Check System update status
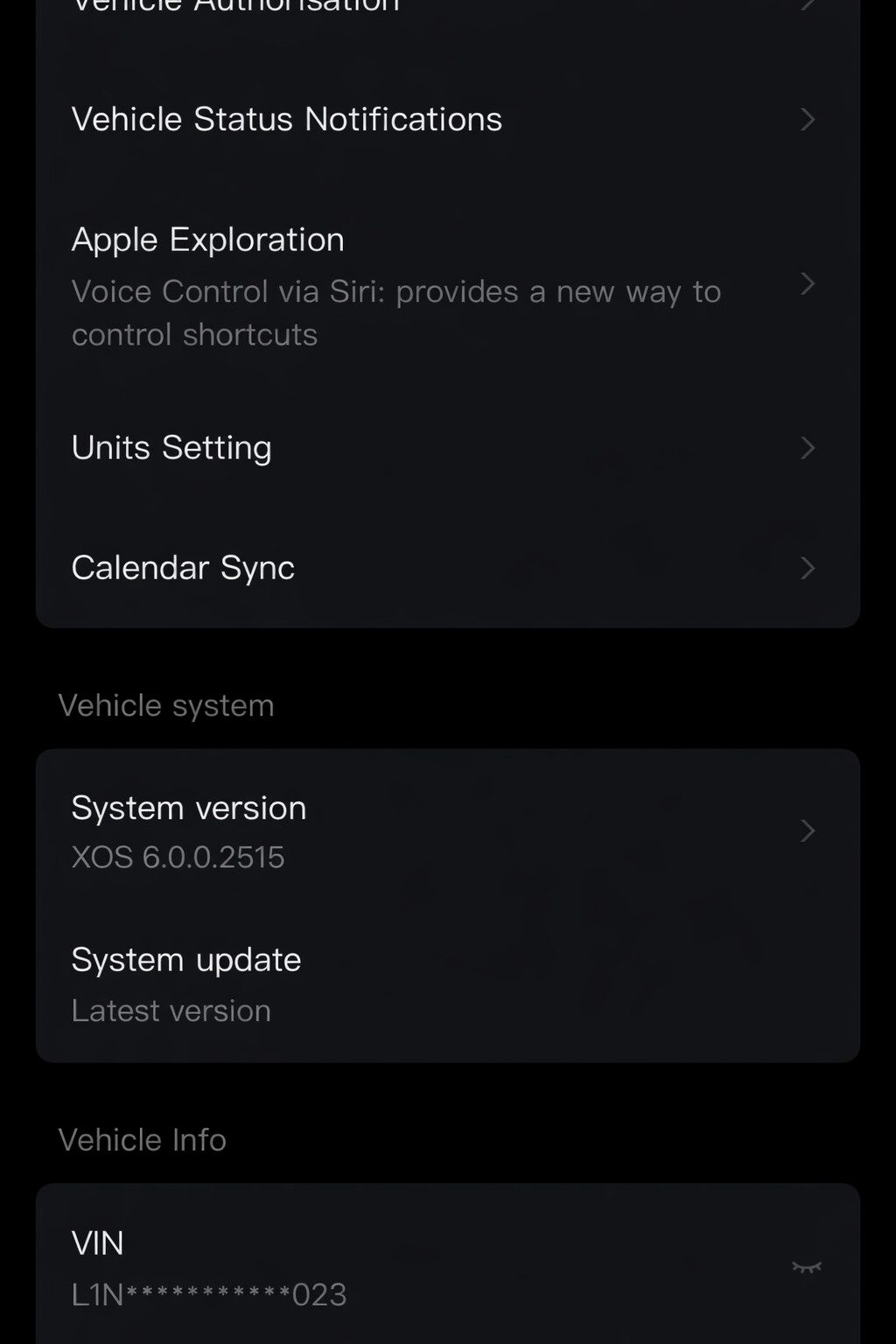The image size is (896, 1344). pos(446,984)
